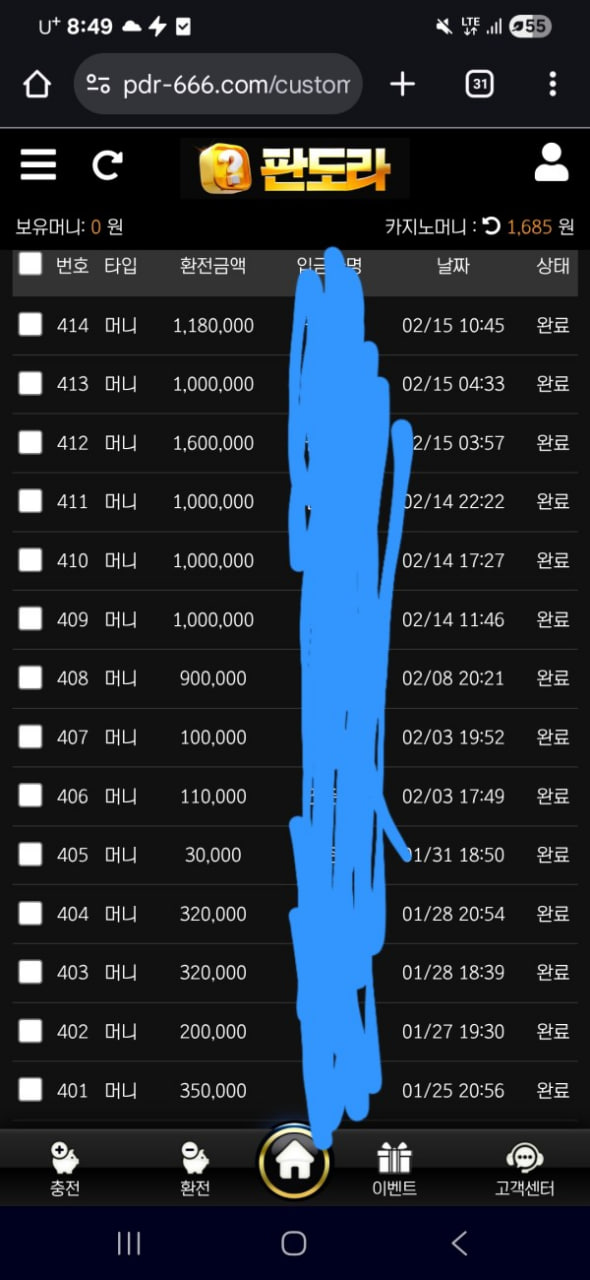Check the box for row 412
590x1280 pixels.
point(31,442)
